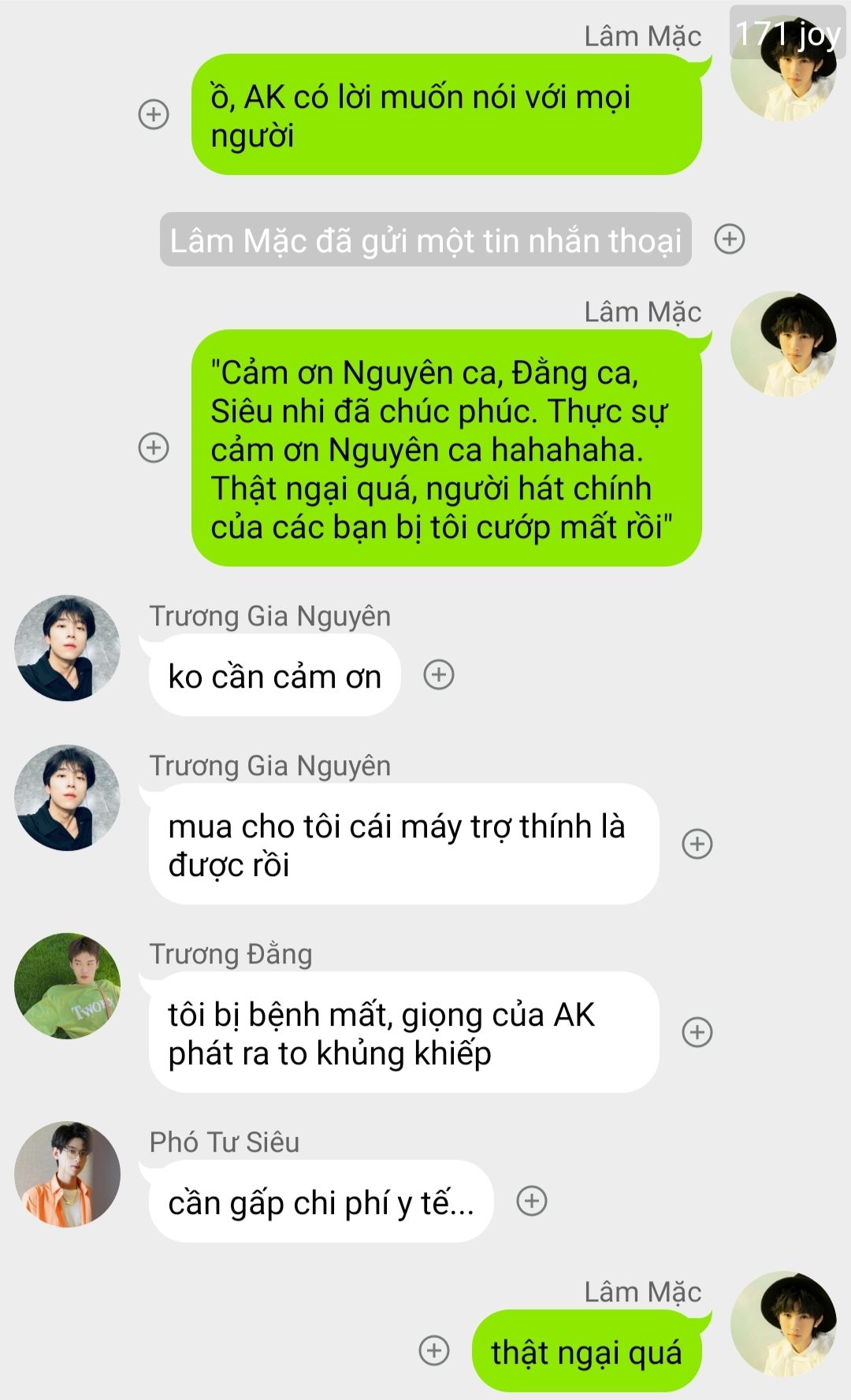Tap plus icon beside "máy trợ thính" message
Screen dimensions: 851x1400
click(697, 844)
